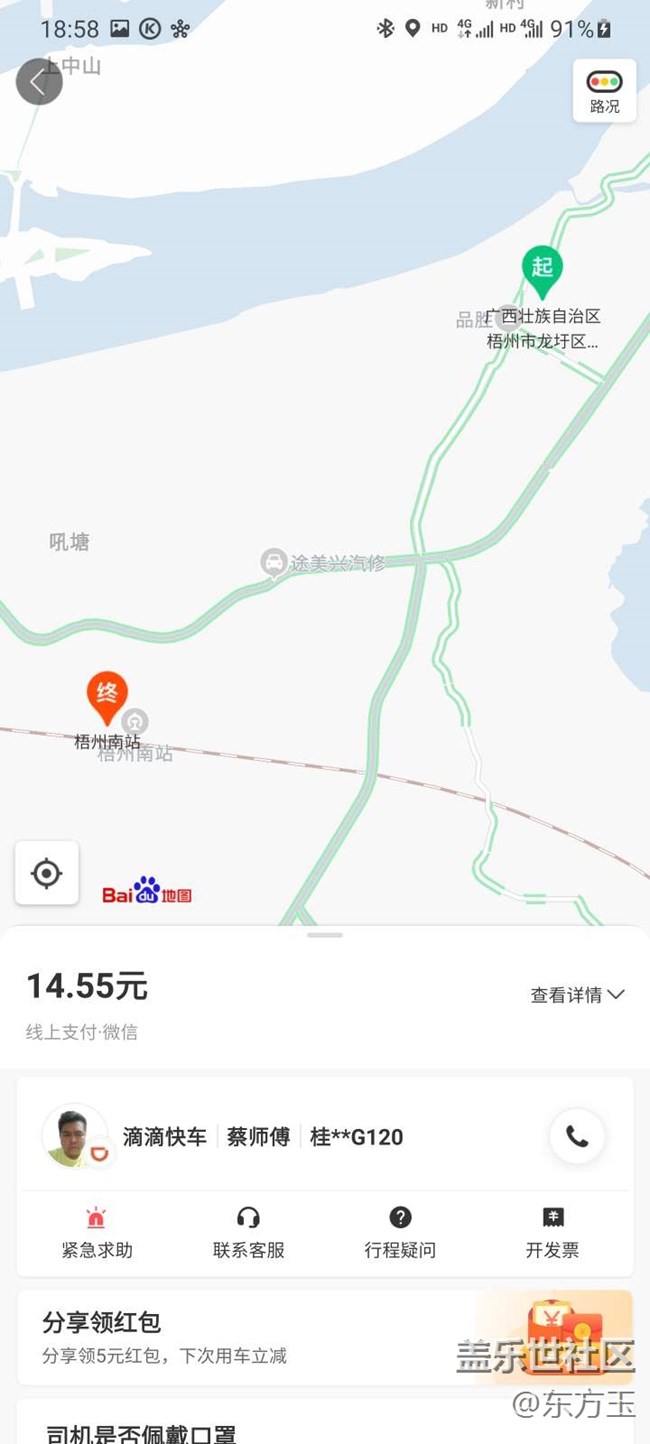Request an invoice with 开发票
Screen dimensions: 650x1444
click(552, 1231)
